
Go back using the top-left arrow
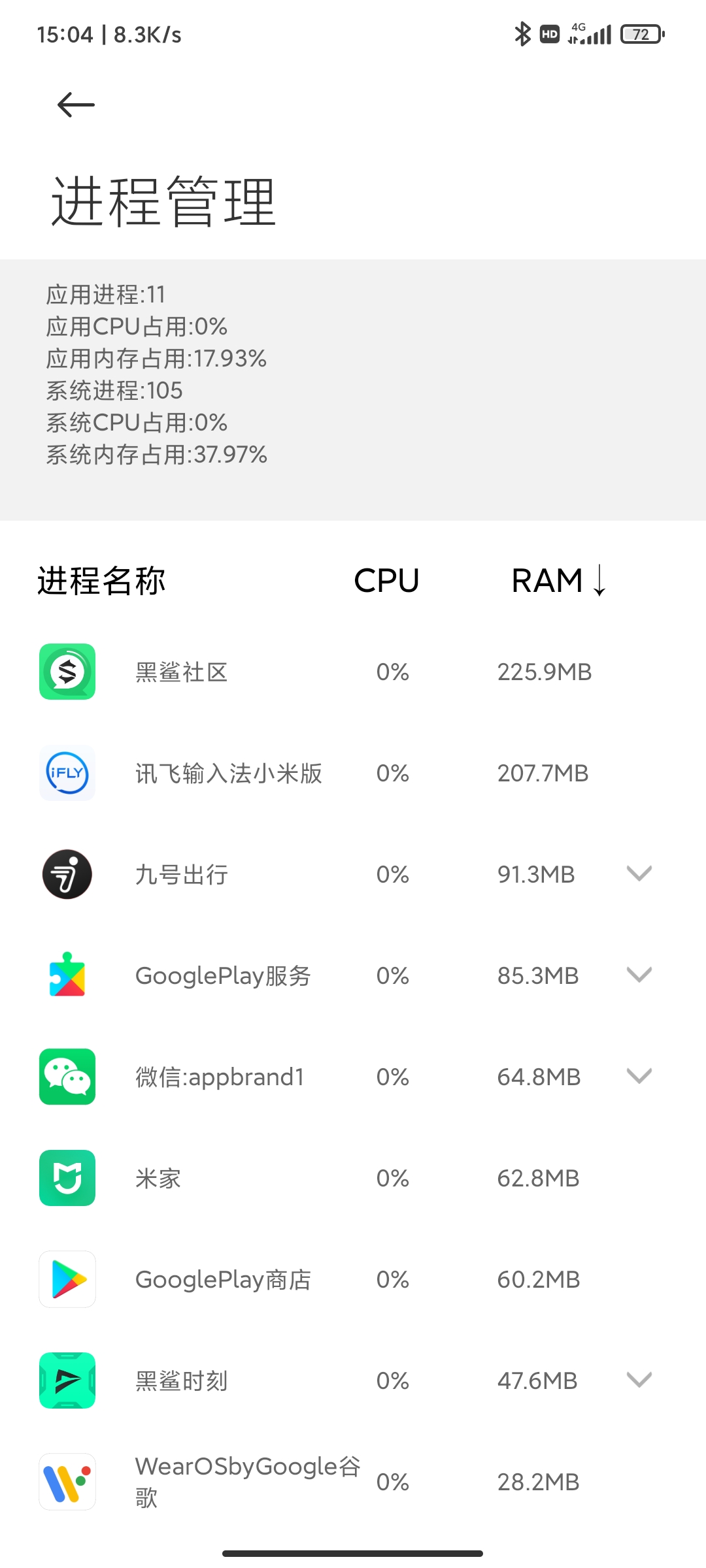[76, 105]
